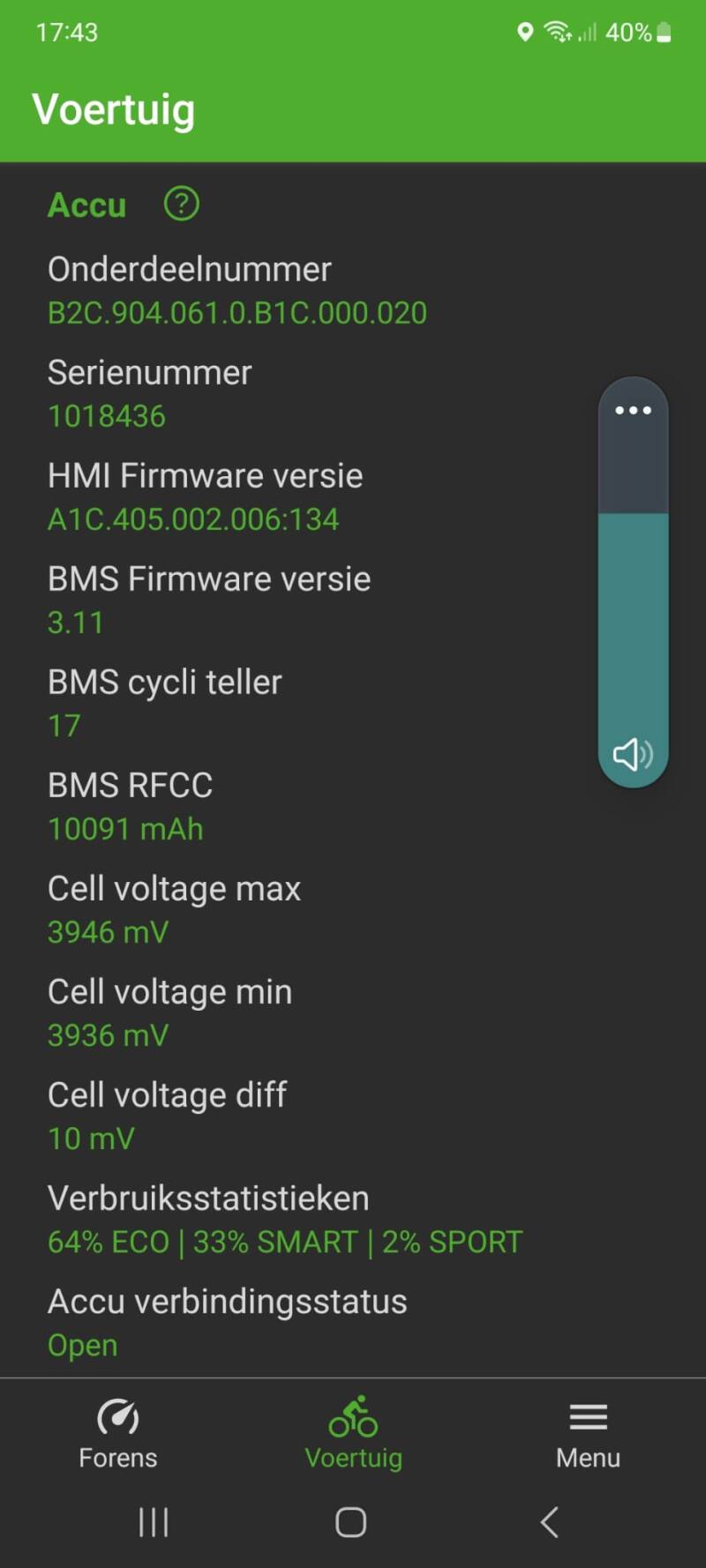The image size is (706, 1568).
Task: Go to the home screen
Action: point(351,1522)
